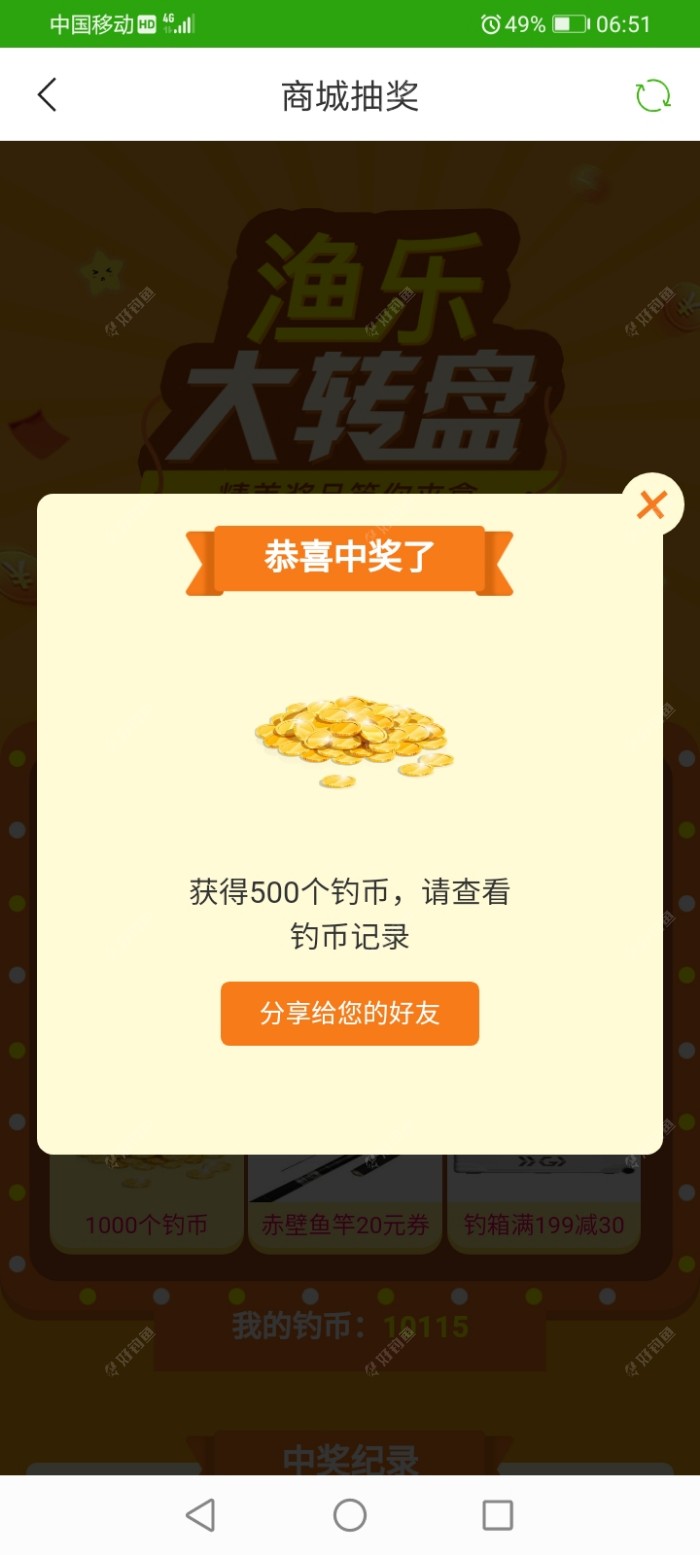Close the 恭喜中奖了 popup
Screen dimensions: 700x1555
click(x=651, y=505)
